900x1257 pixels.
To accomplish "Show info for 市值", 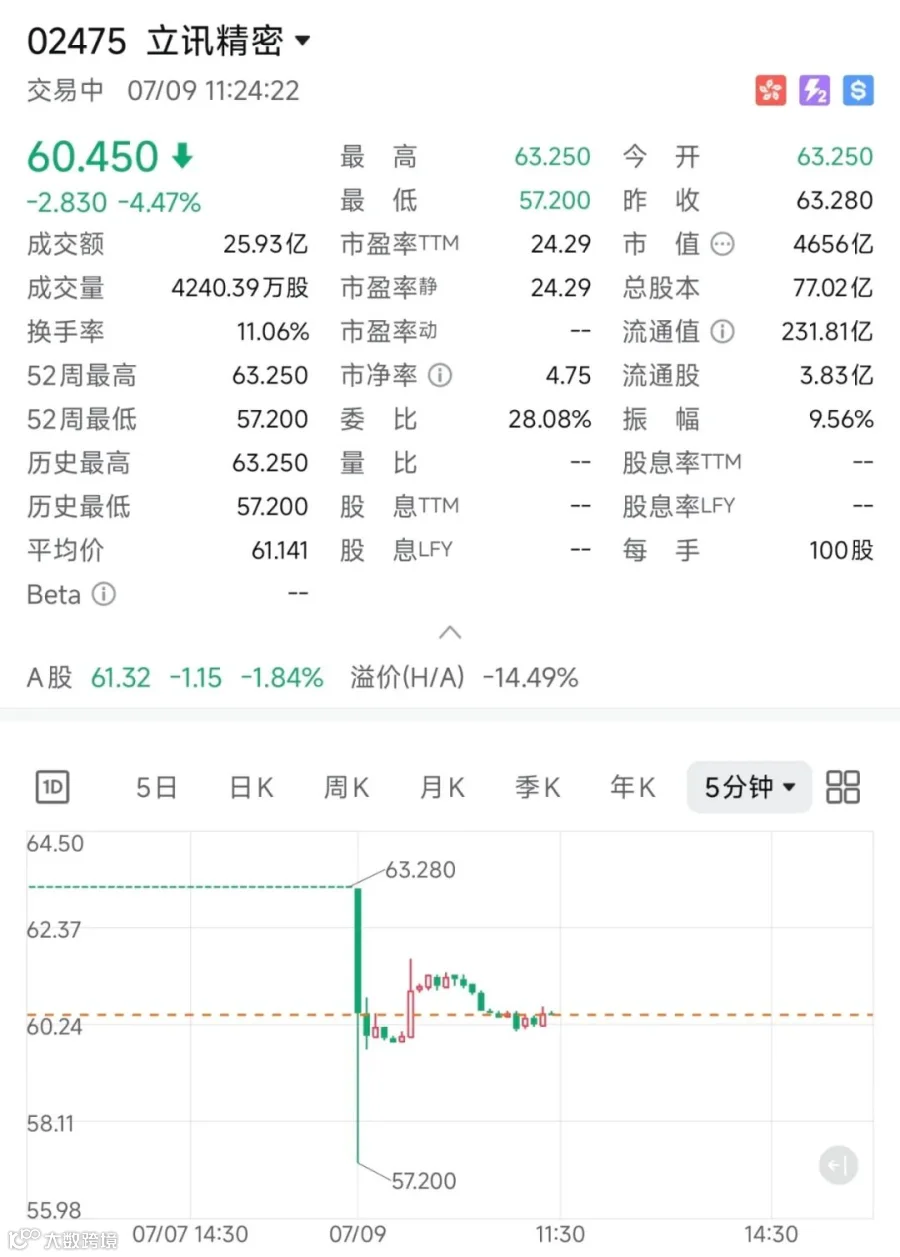I will click(x=722, y=244).
